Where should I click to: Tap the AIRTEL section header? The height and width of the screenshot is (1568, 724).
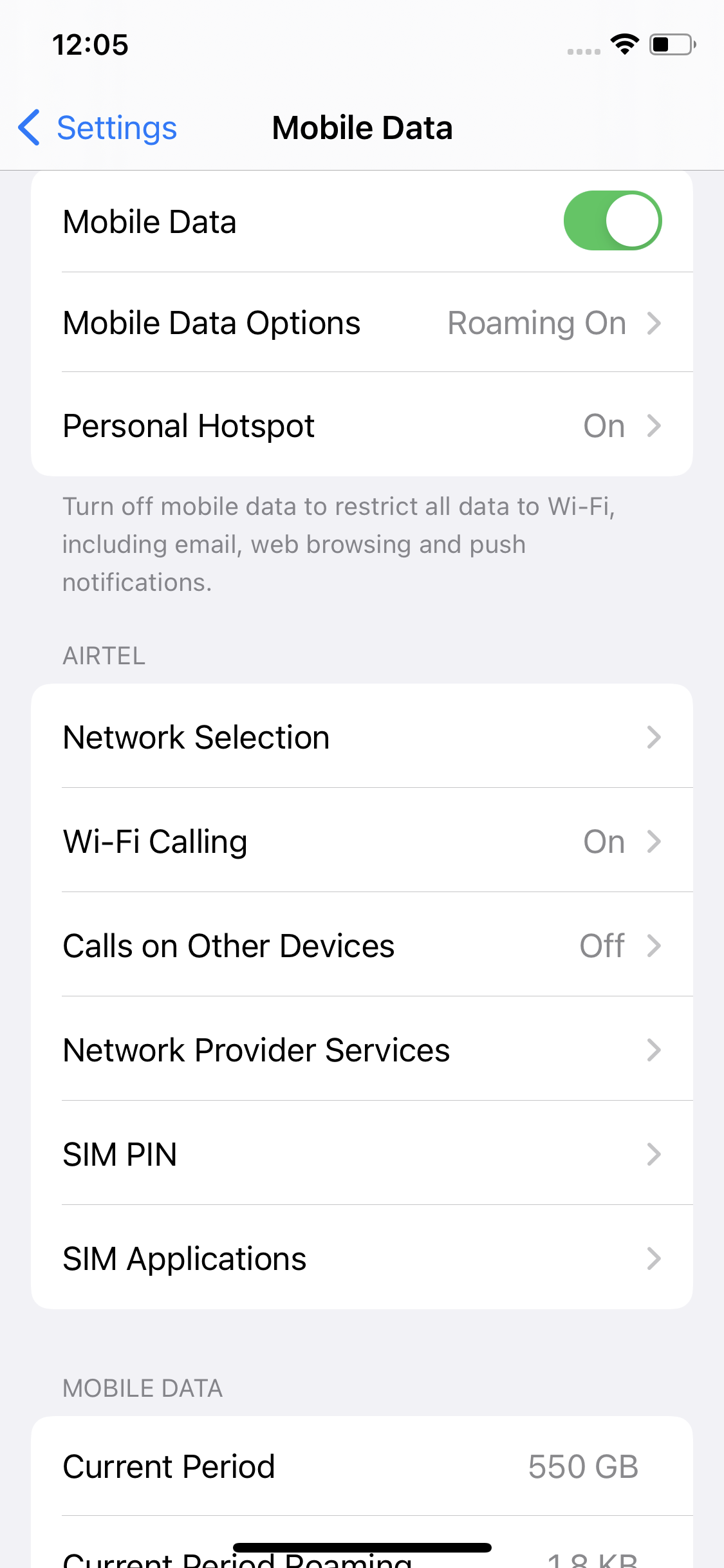pos(104,655)
